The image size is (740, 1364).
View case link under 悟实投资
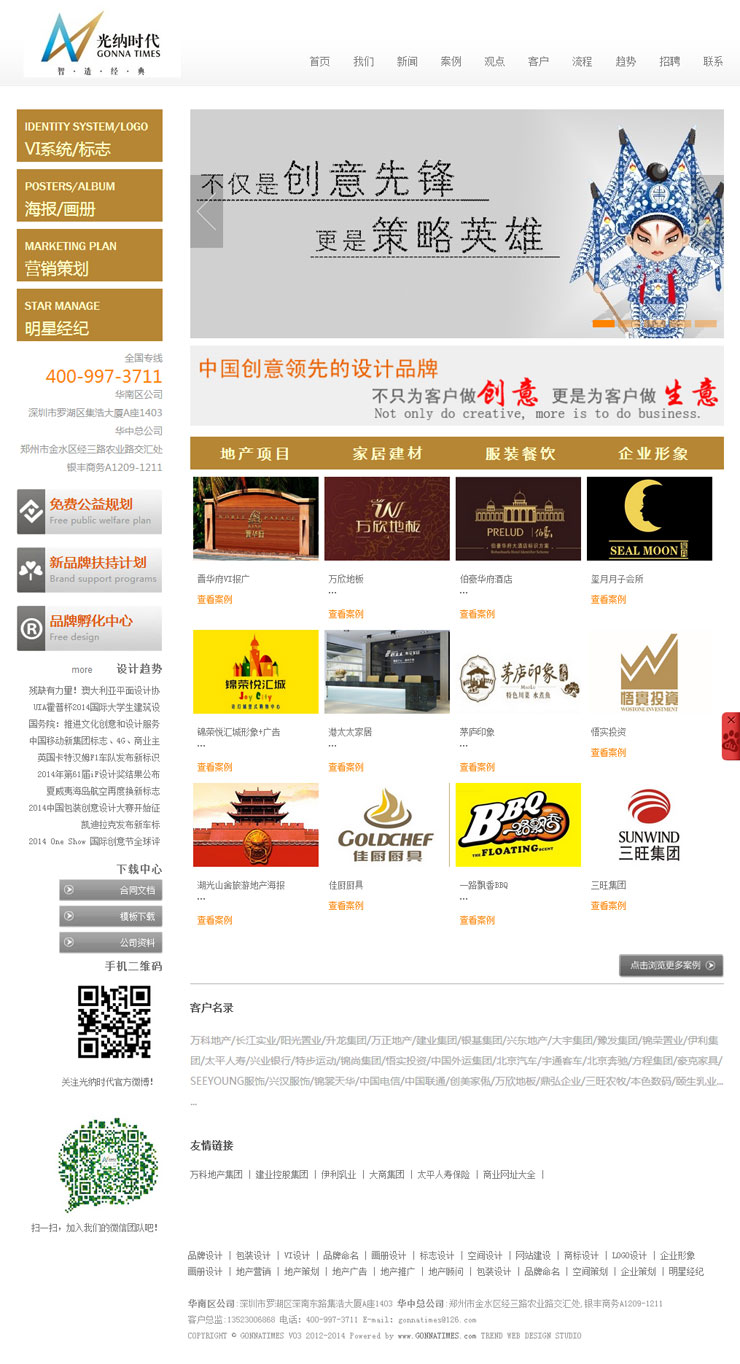point(608,753)
